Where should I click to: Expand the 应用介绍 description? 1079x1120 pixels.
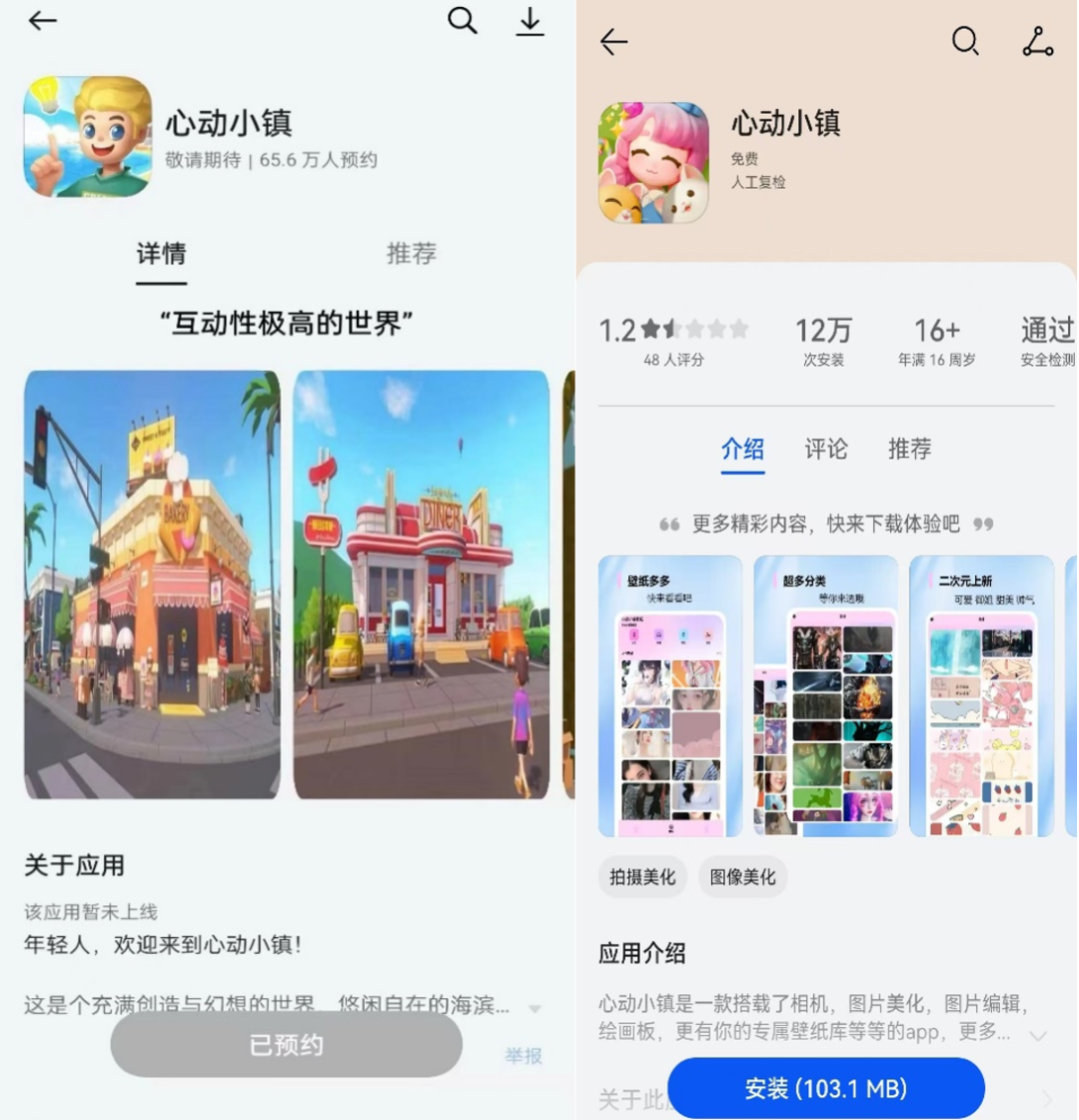1038,1035
